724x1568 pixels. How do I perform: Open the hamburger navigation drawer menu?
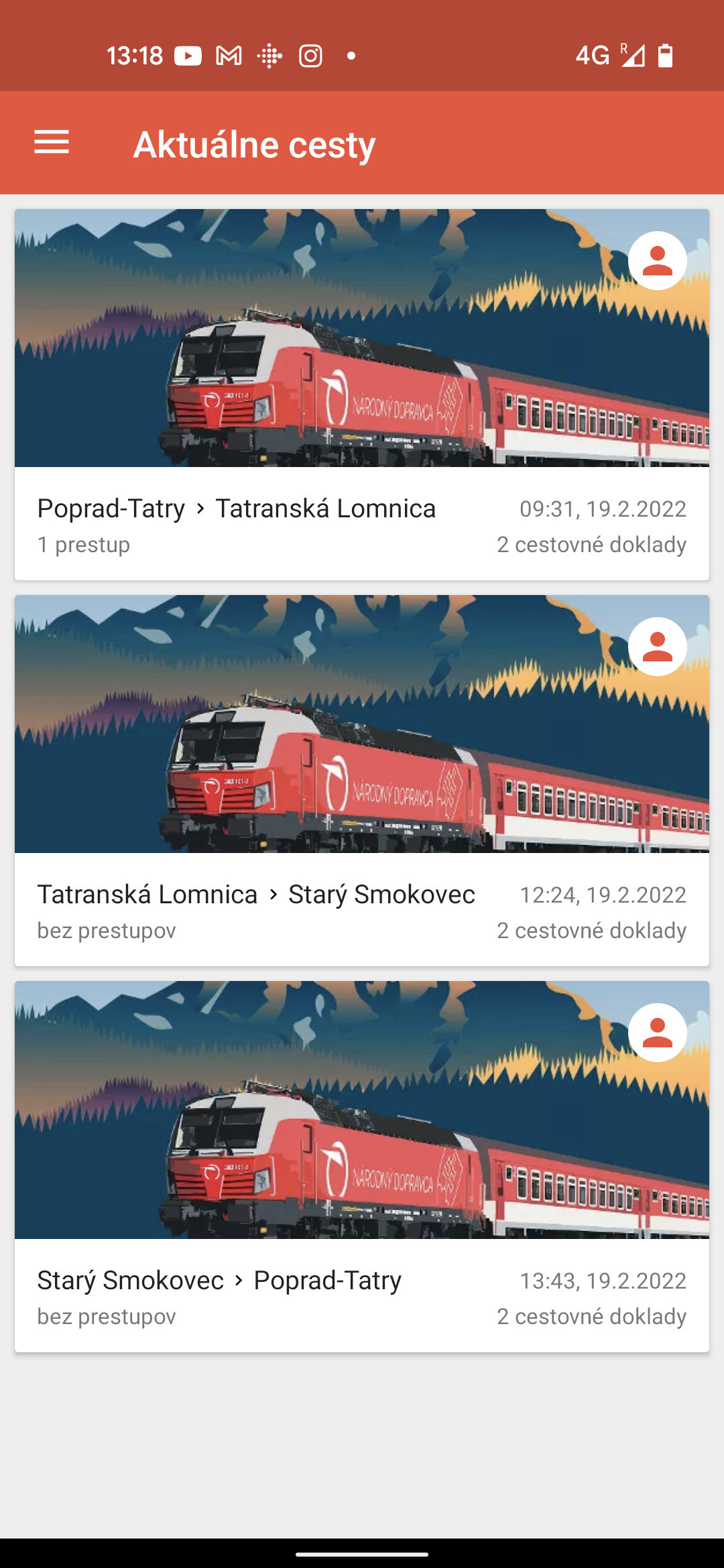52,143
